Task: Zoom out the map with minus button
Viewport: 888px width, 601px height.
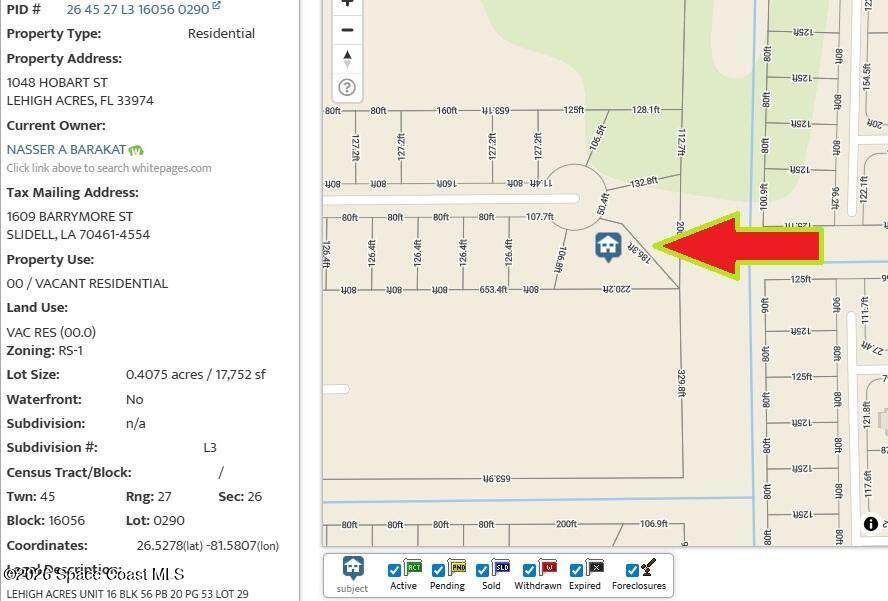Action: pos(347,30)
